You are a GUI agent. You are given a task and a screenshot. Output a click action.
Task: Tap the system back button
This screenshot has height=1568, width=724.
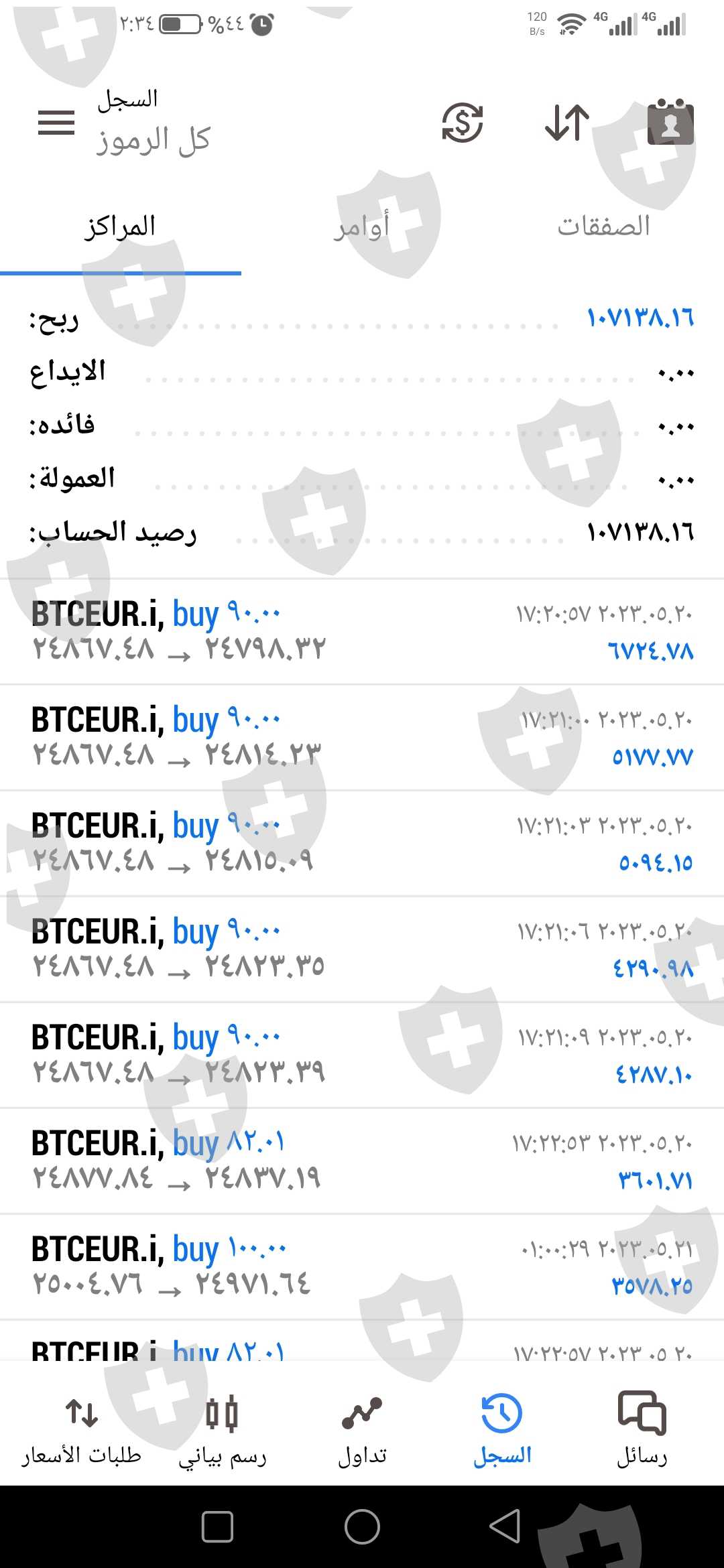[505, 1526]
